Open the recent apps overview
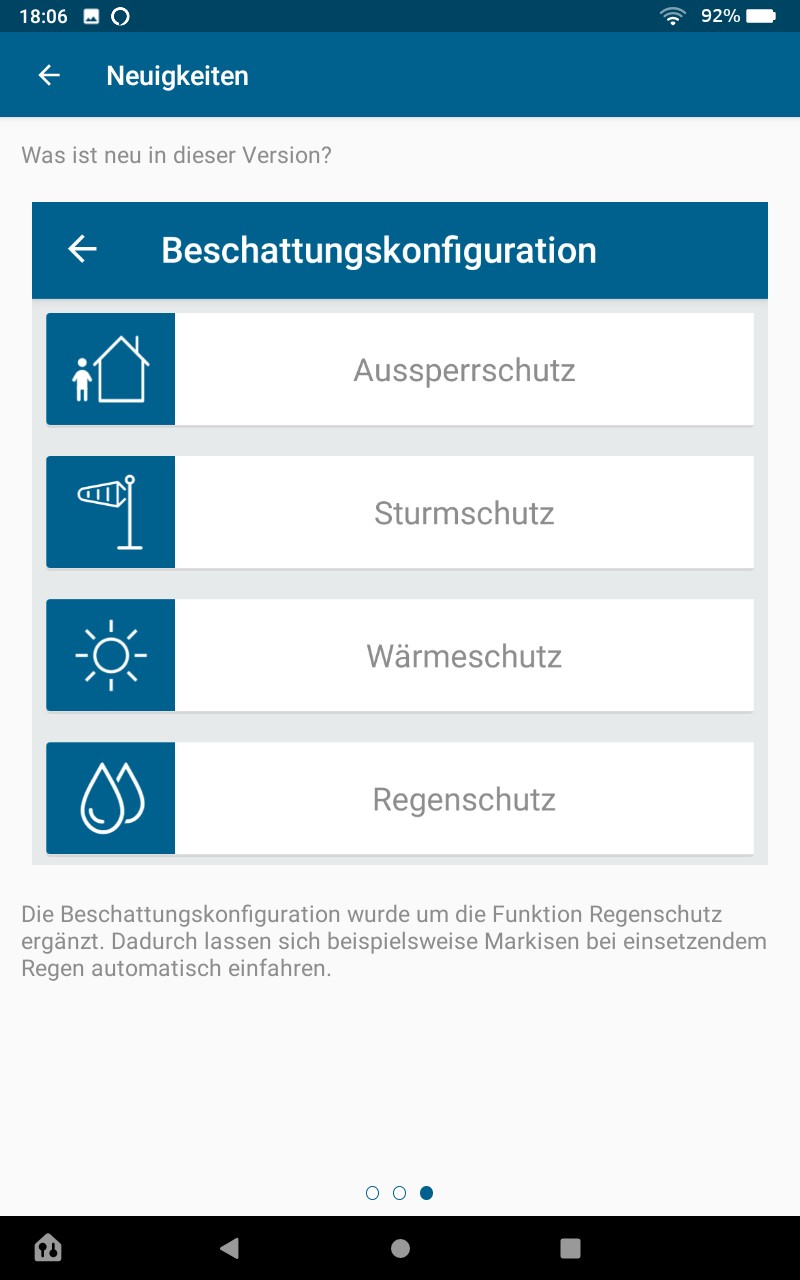Image resolution: width=800 pixels, height=1280 pixels. pyautogui.click(x=570, y=1248)
